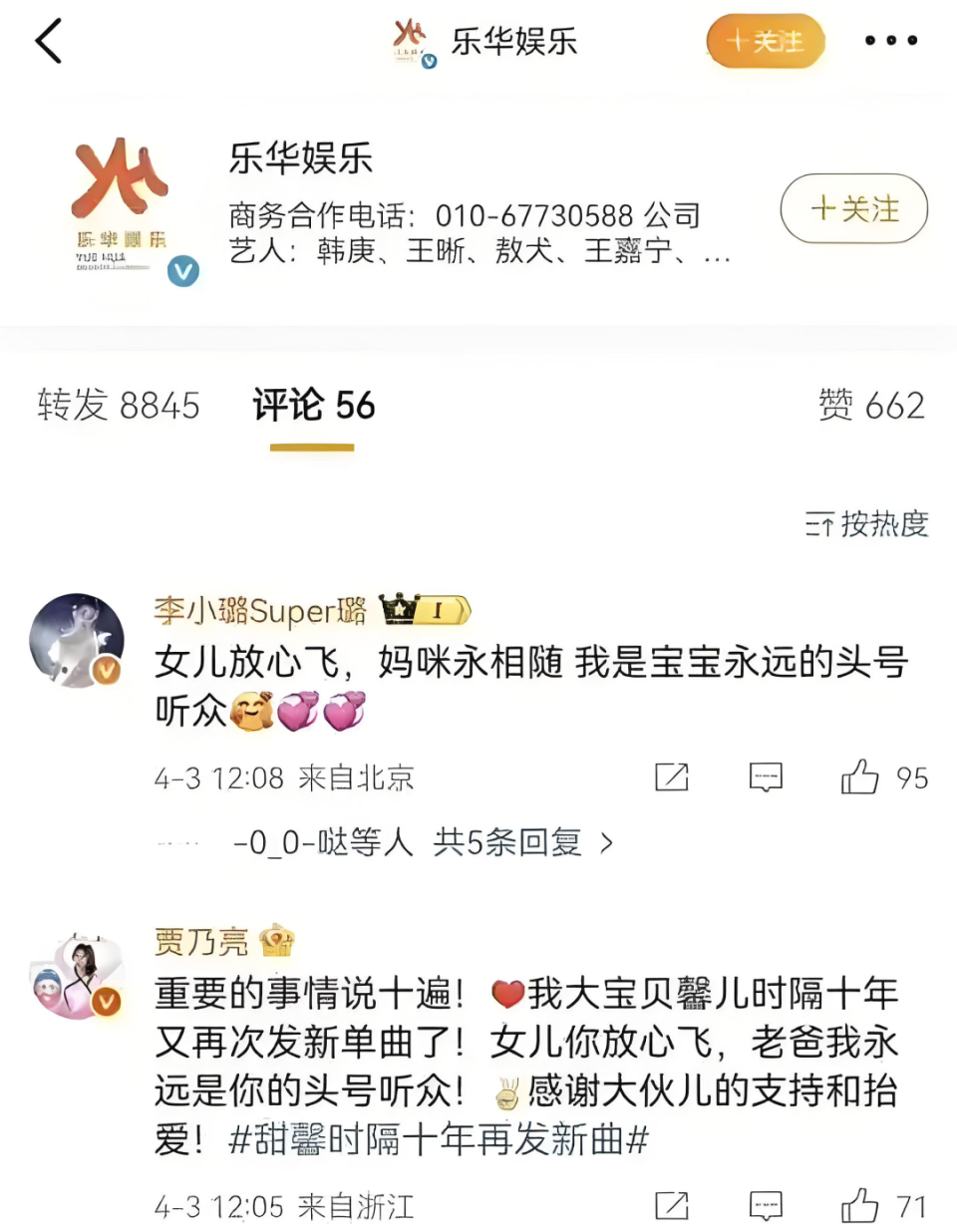Open the three-dot overflow menu
Viewport: 957px width, 1232px height.
(890, 41)
